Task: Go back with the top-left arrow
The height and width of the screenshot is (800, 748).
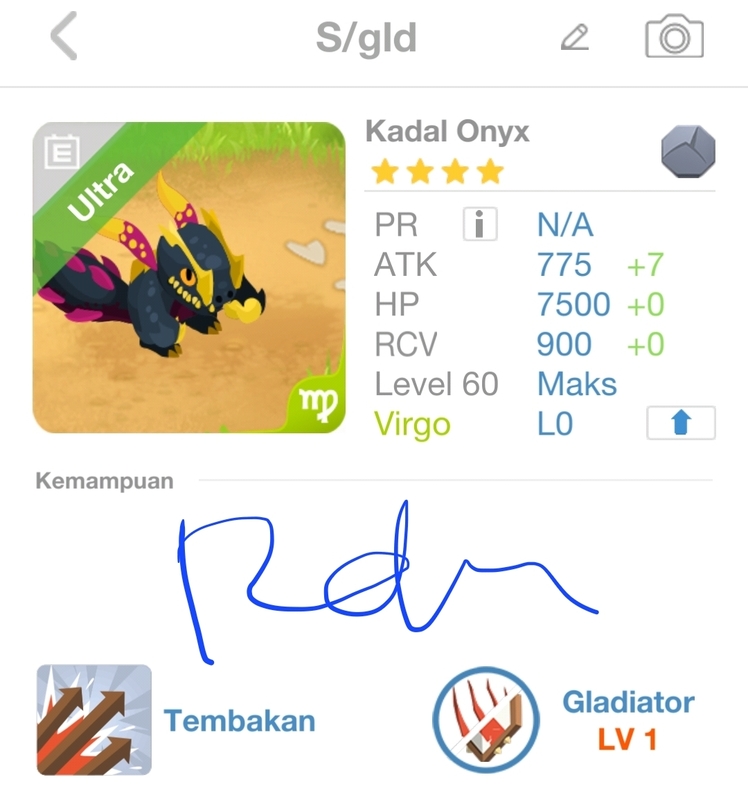Action: point(63,39)
